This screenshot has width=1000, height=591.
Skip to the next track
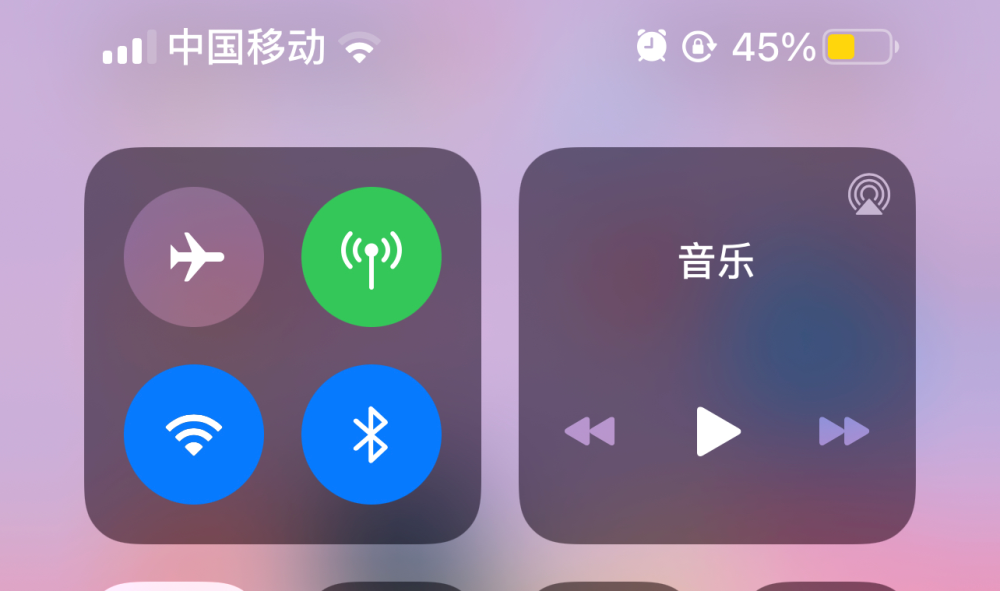point(844,432)
